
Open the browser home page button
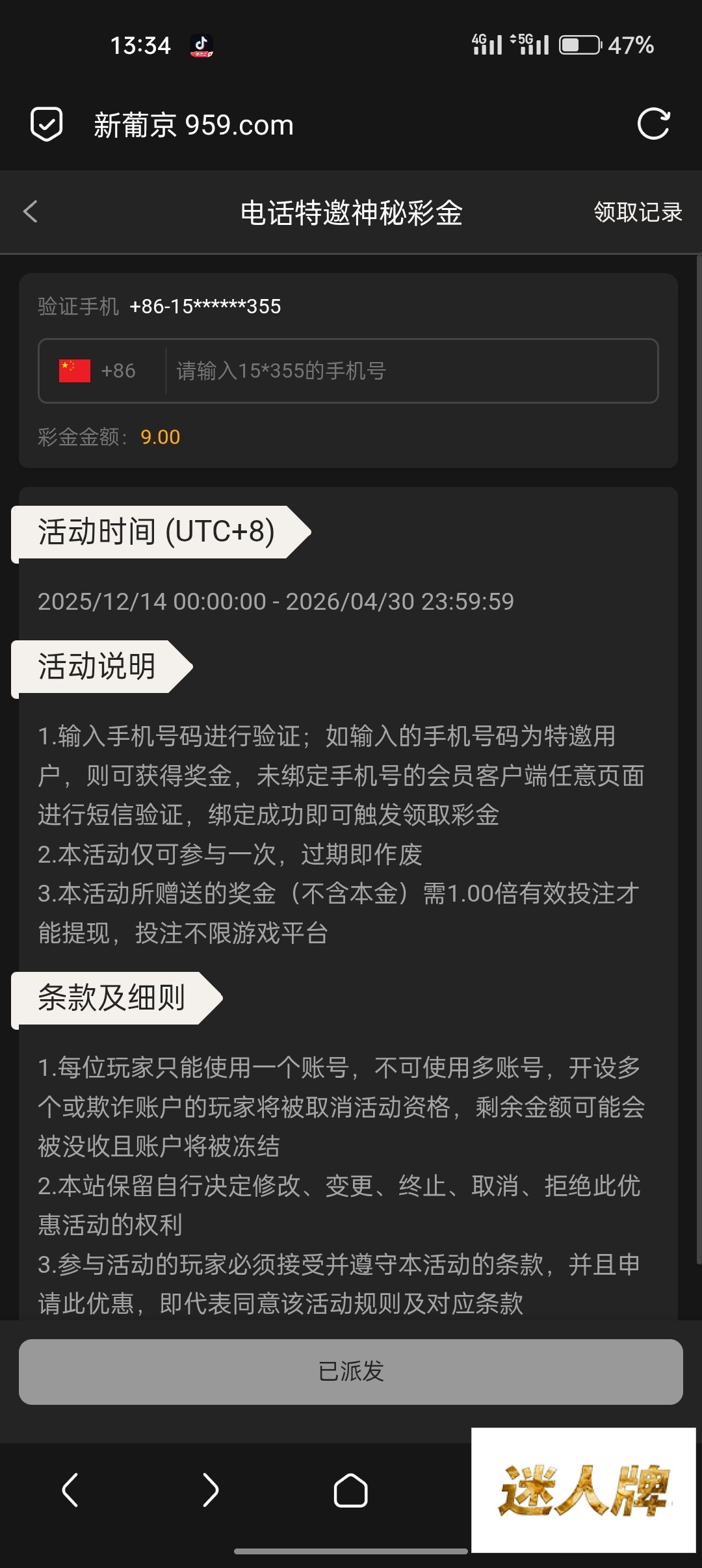coord(351,1490)
